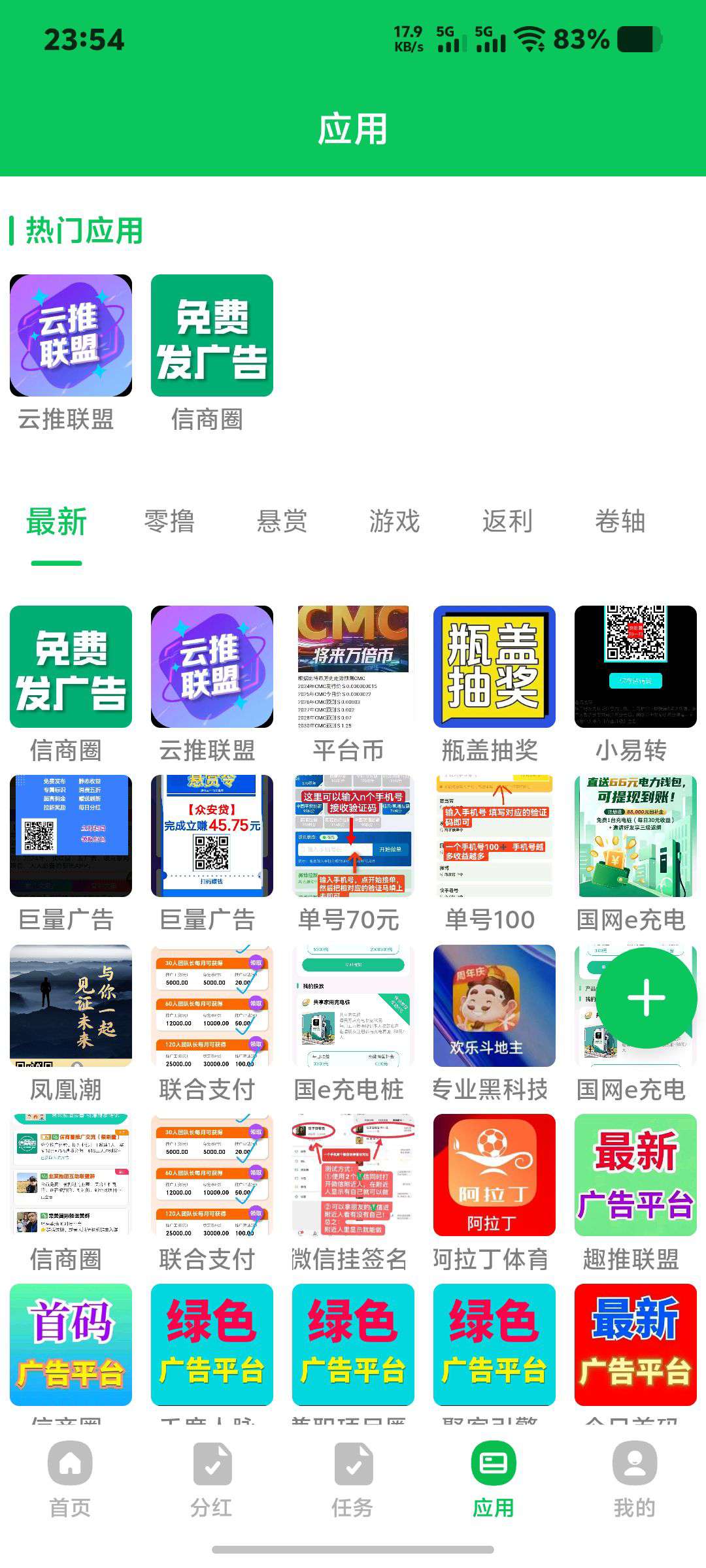Screen dimensions: 706x1568
Task: Open the 平台币 CMC app tile
Action: 353,667
